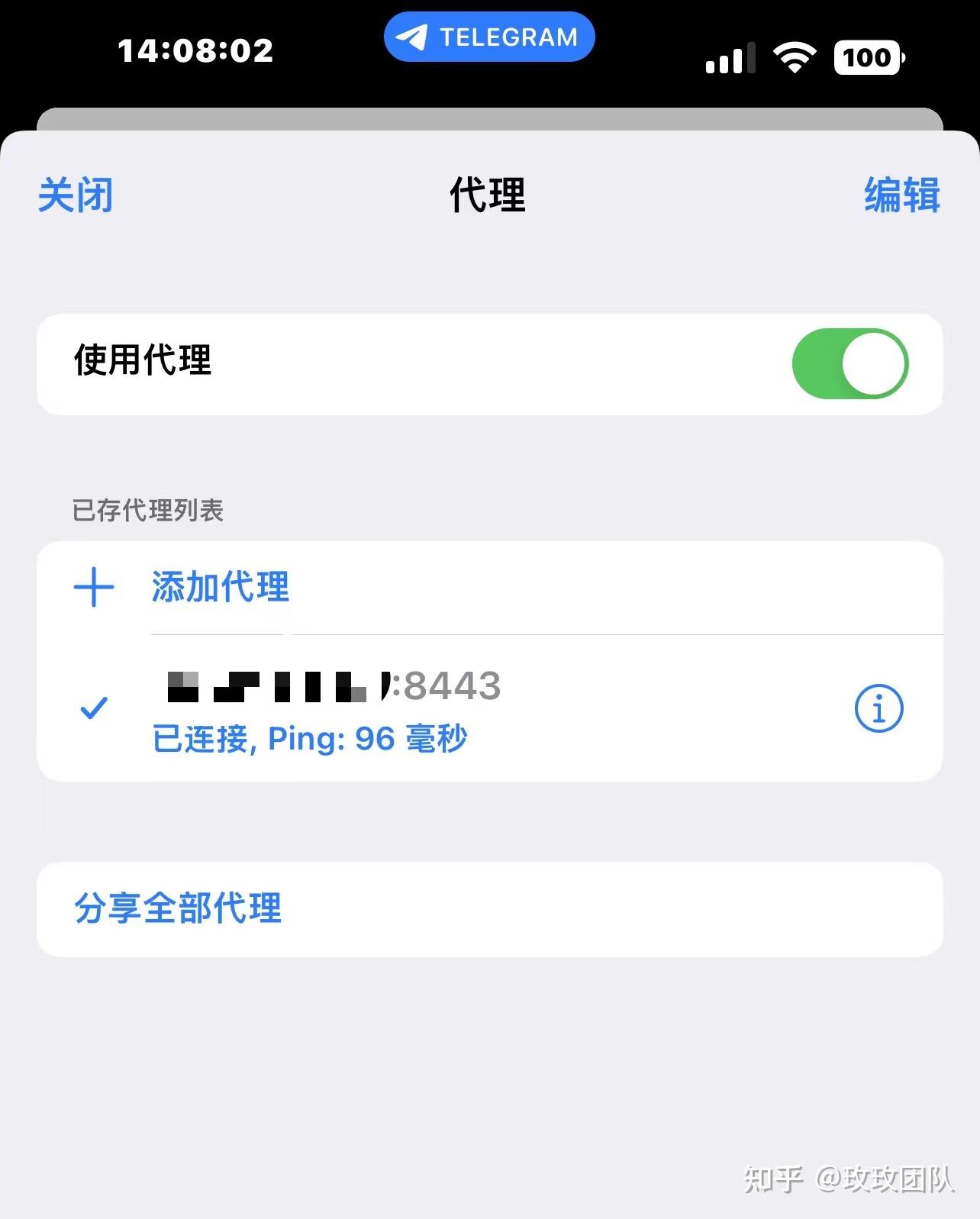The height and width of the screenshot is (1219, 980).
Task: Tap the battery 100 indicator
Action: click(x=868, y=57)
